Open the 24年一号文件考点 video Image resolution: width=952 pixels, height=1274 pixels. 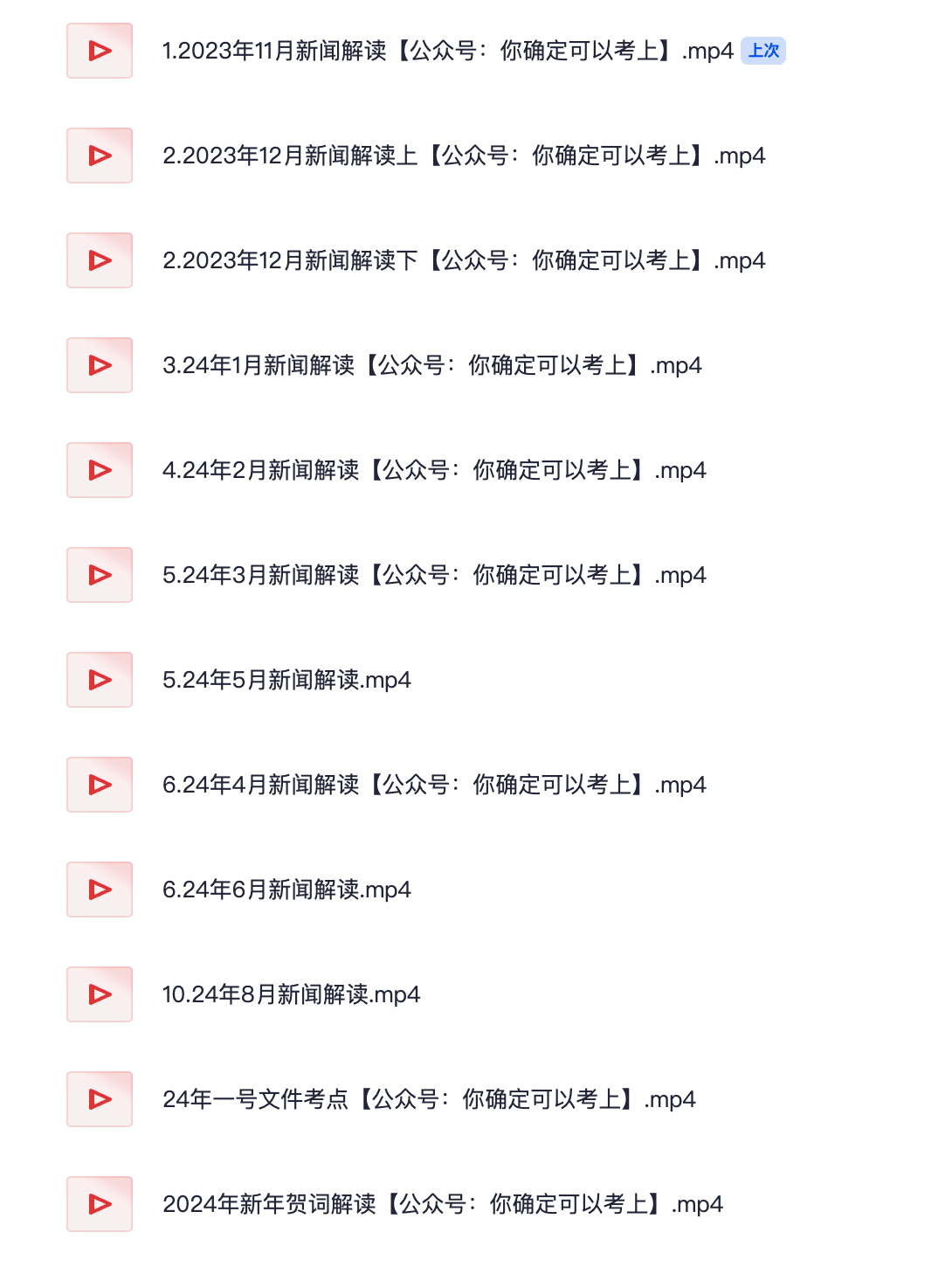click(x=430, y=1099)
